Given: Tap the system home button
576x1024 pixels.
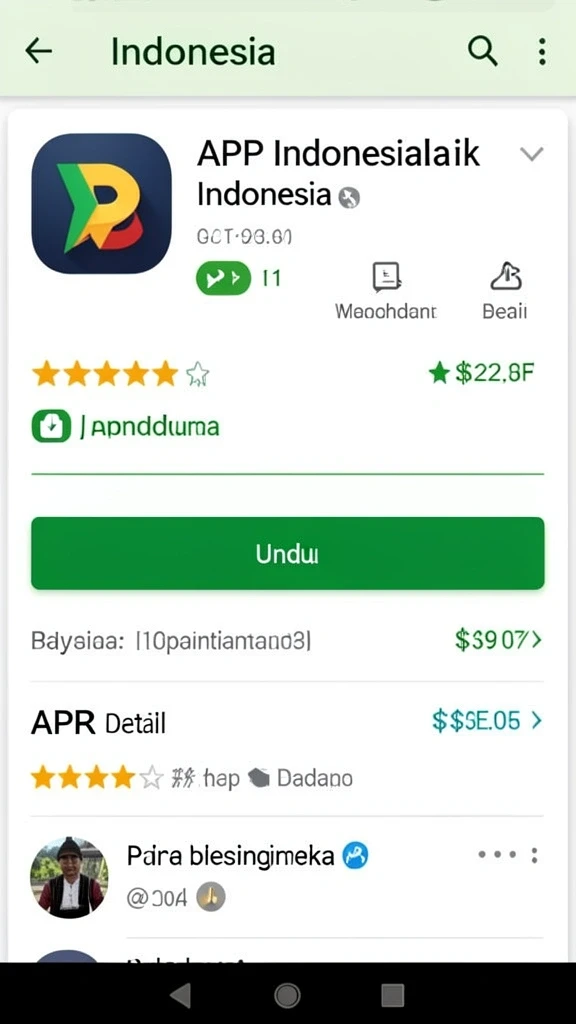Looking at the screenshot, I should click(x=287, y=995).
